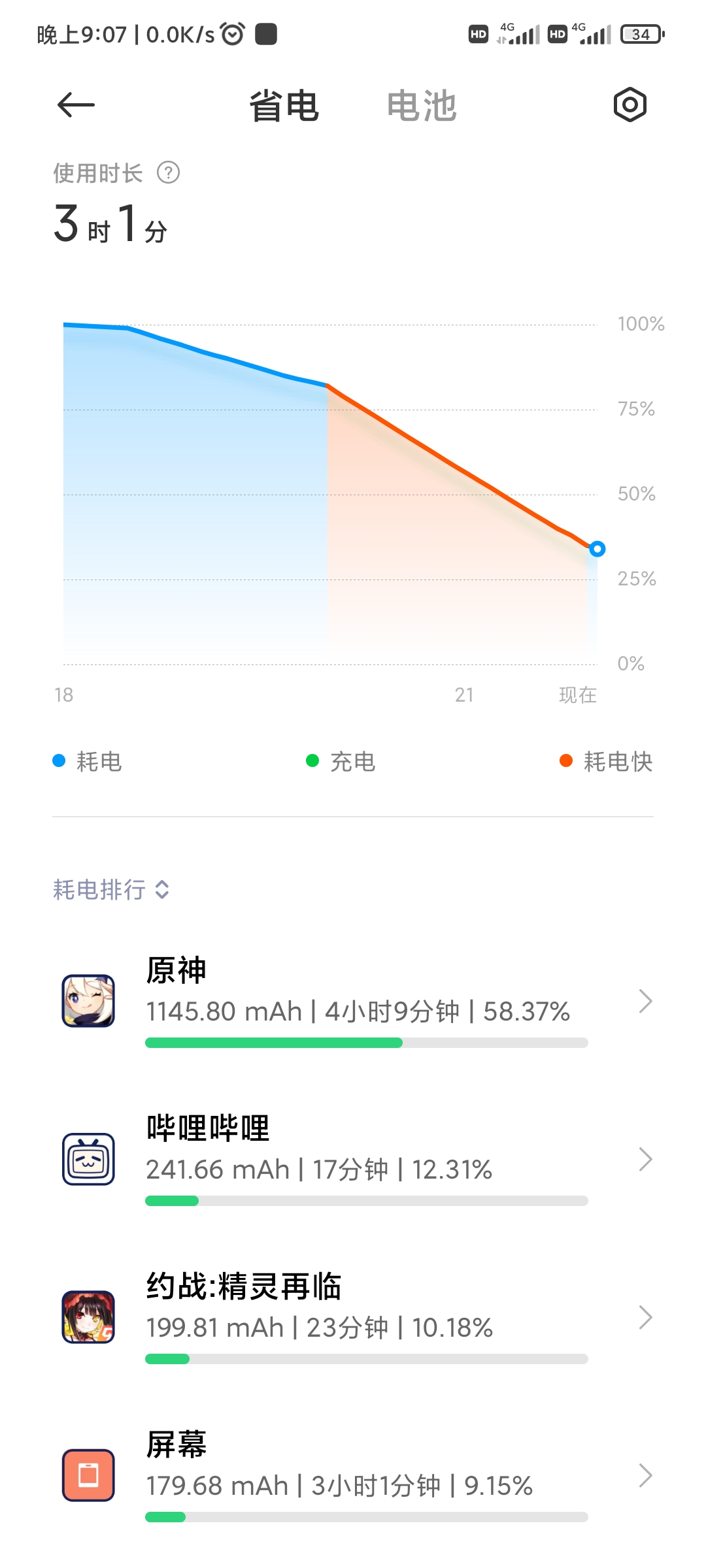Expand the 耗电排行 sort dropdown

pyautogui.click(x=111, y=889)
